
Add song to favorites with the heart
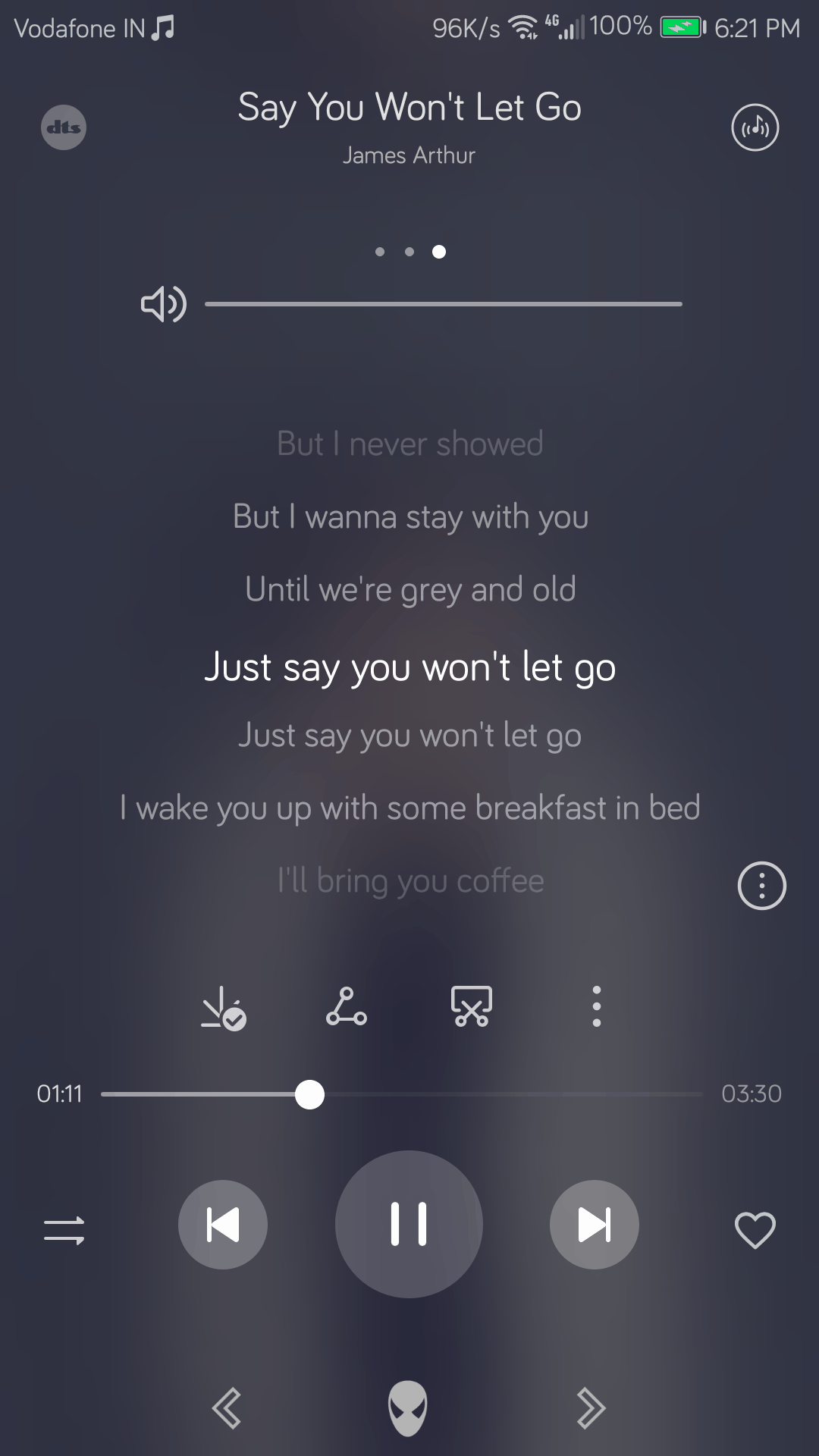click(x=755, y=1230)
